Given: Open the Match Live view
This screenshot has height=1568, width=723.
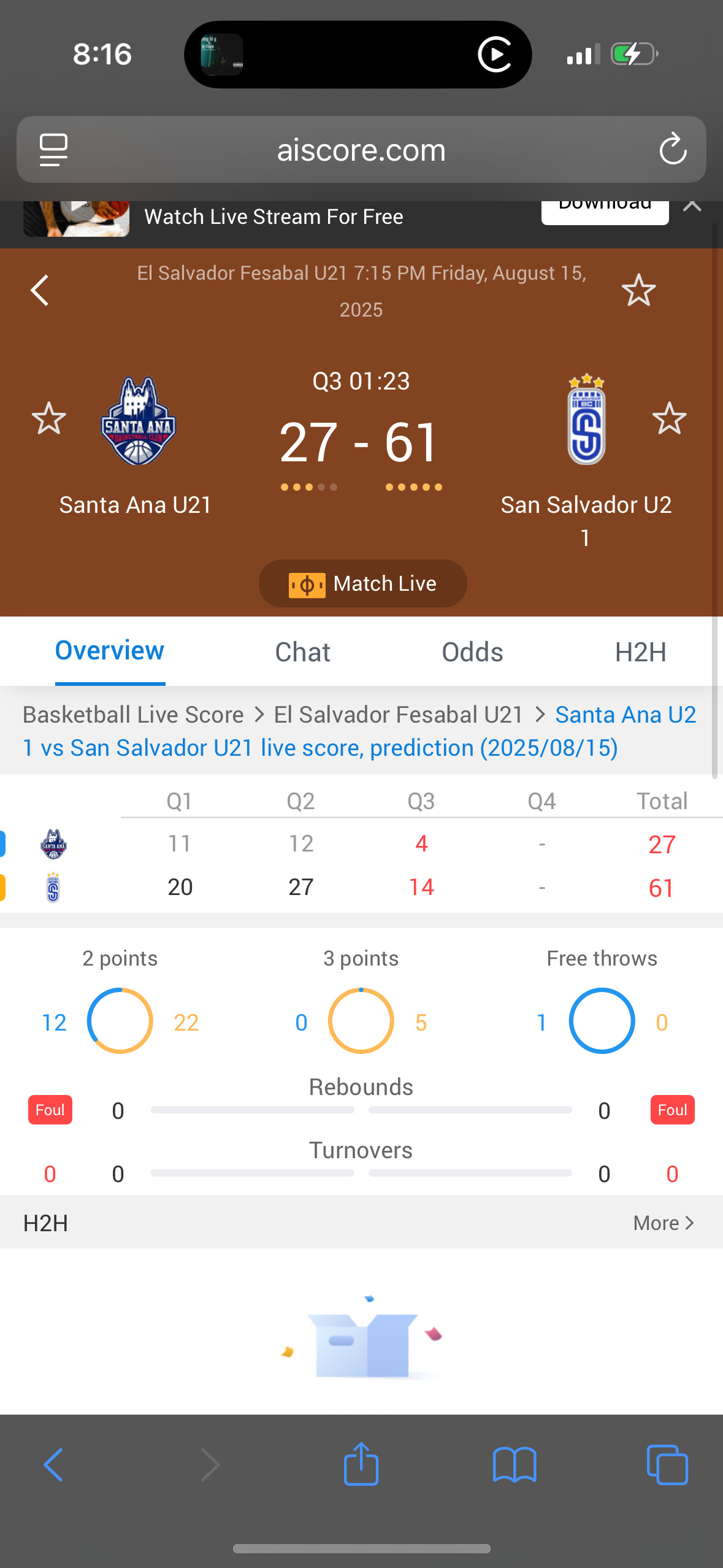Looking at the screenshot, I should 362,583.
